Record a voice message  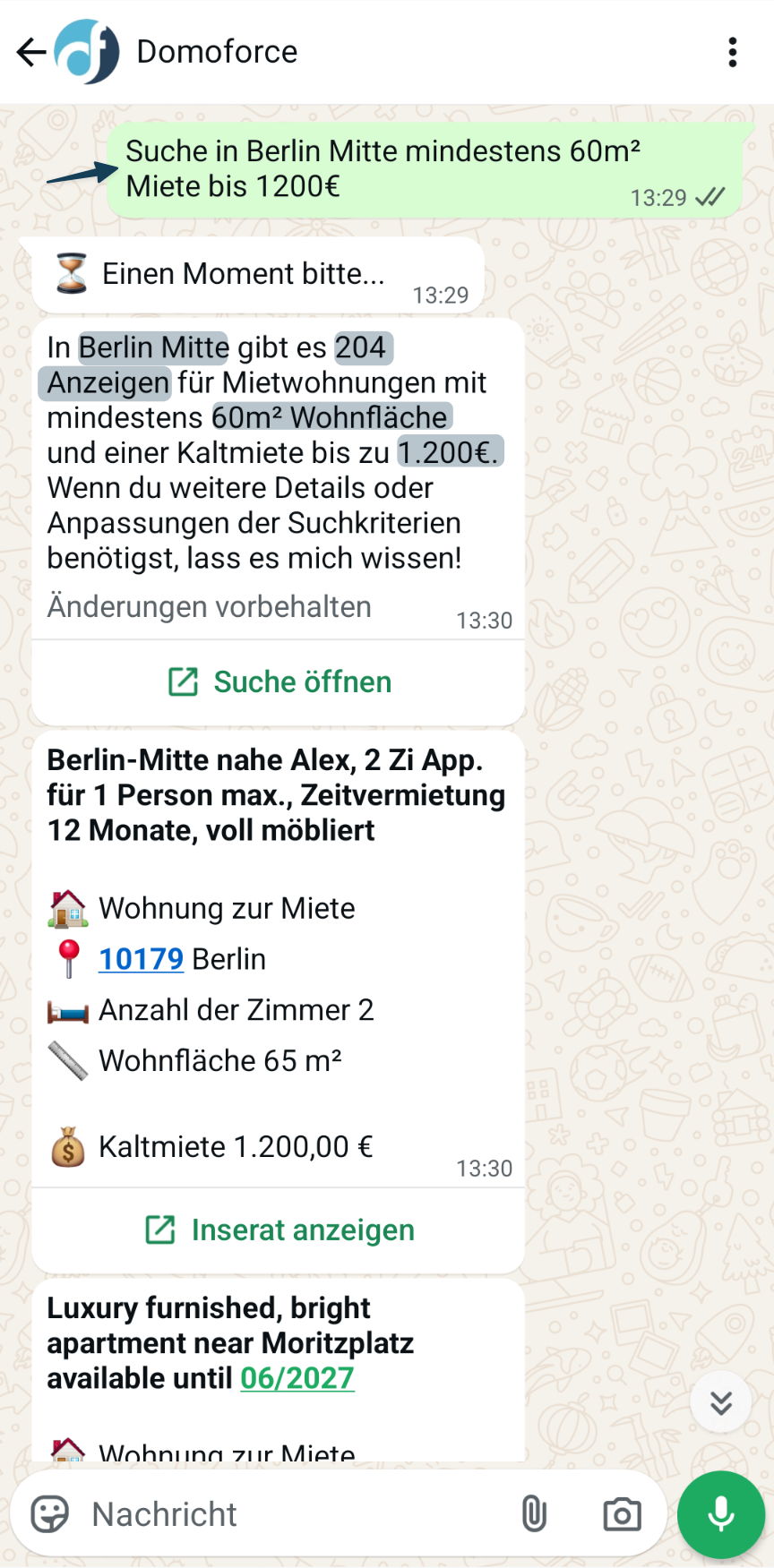click(x=721, y=1515)
